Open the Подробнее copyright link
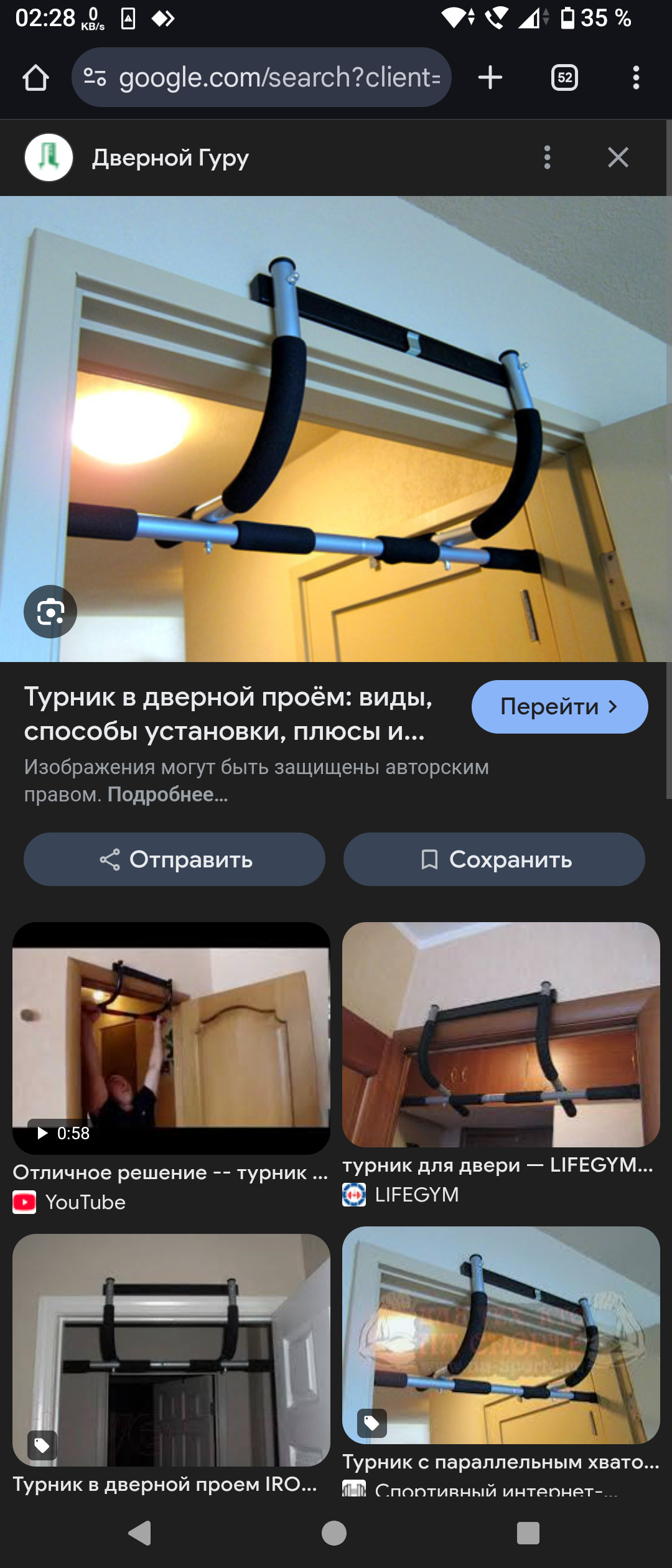This screenshot has width=672, height=1568. coord(167,795)
